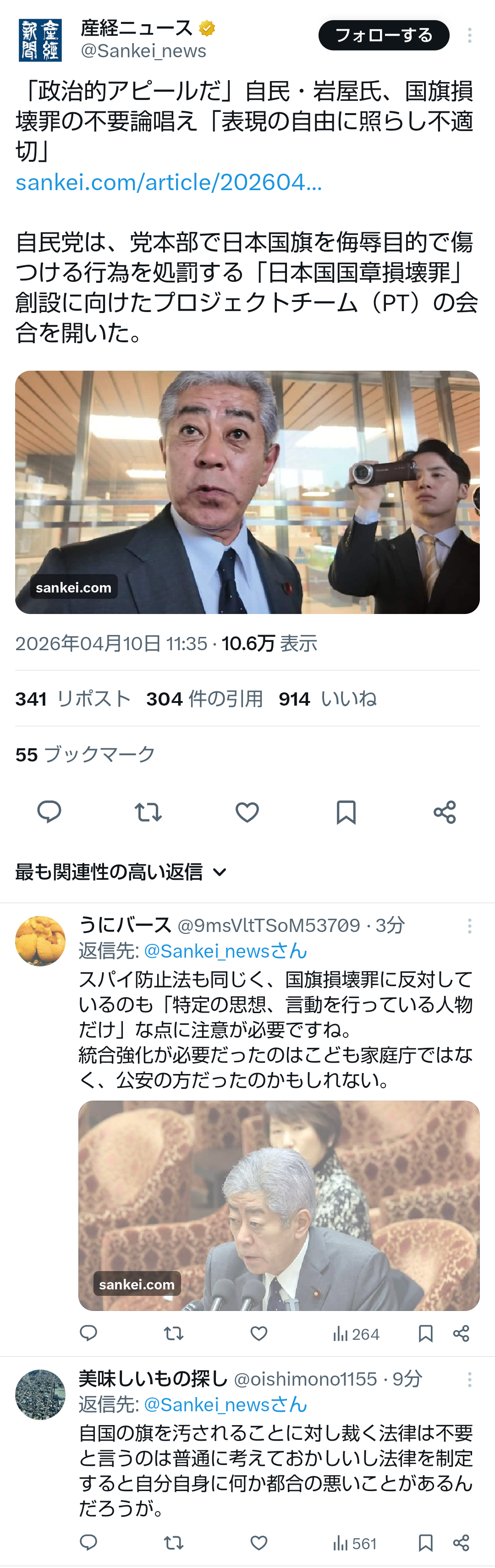The width and height of the screenshot is (495, 1568).
Task: Open overflow menu on the main post
Action: point(469,35)
